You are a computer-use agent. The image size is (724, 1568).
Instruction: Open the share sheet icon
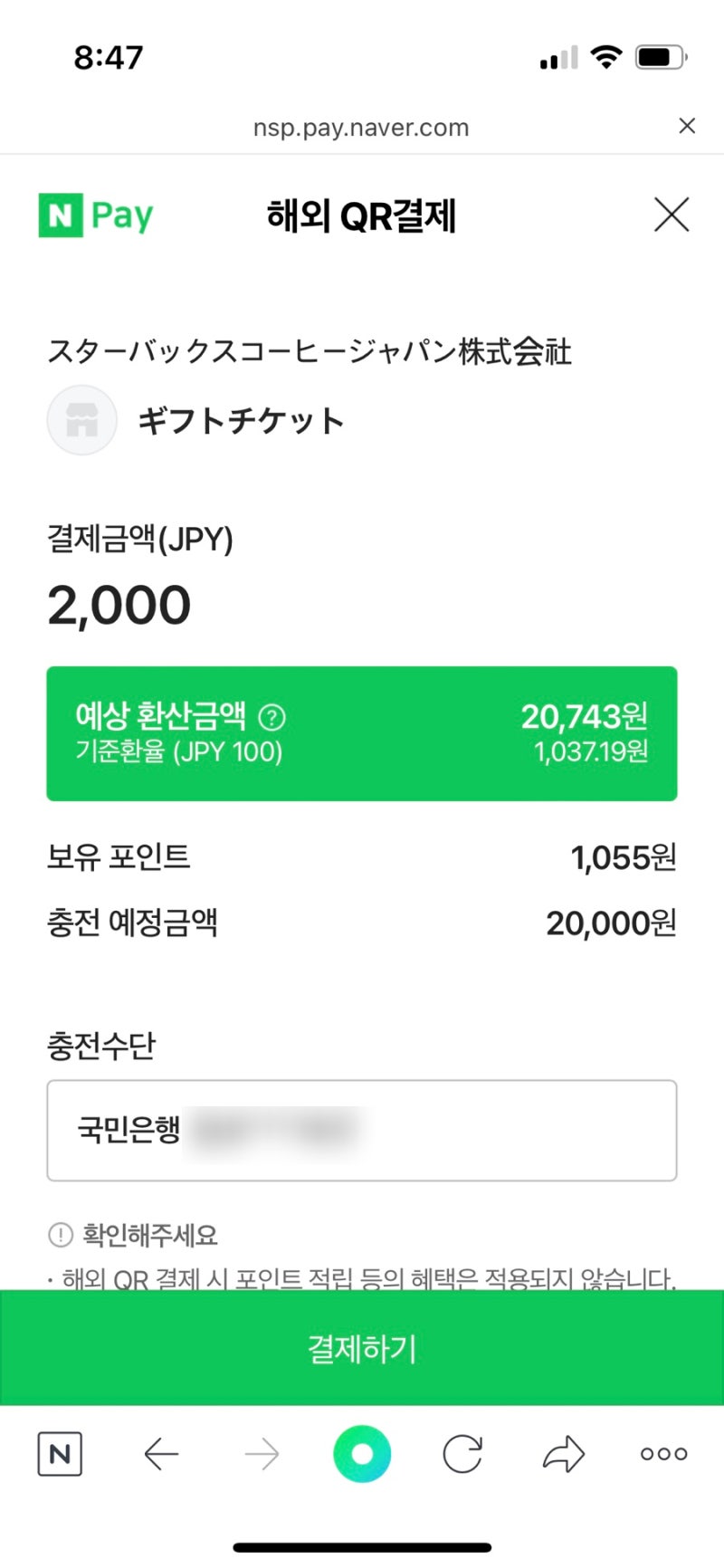[563, 1454]
